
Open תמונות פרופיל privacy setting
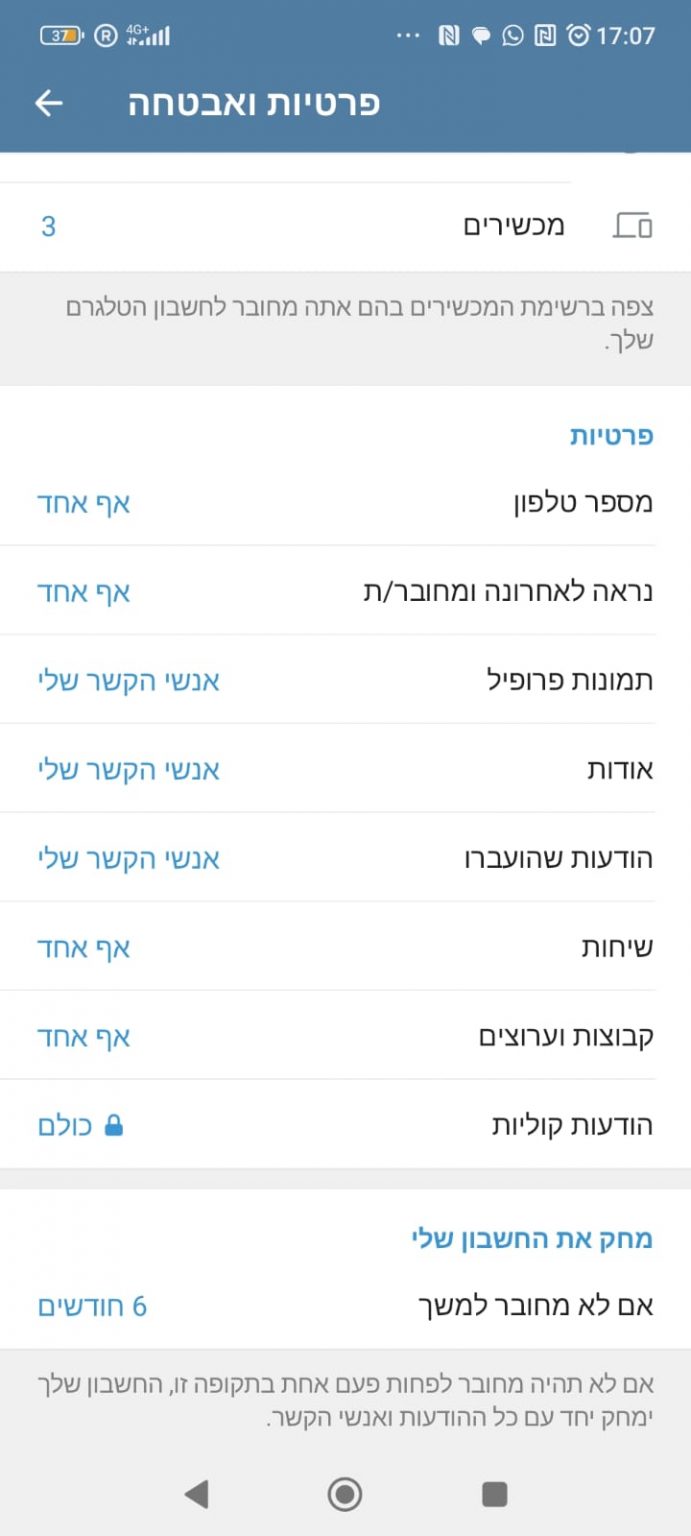point(345,680)
